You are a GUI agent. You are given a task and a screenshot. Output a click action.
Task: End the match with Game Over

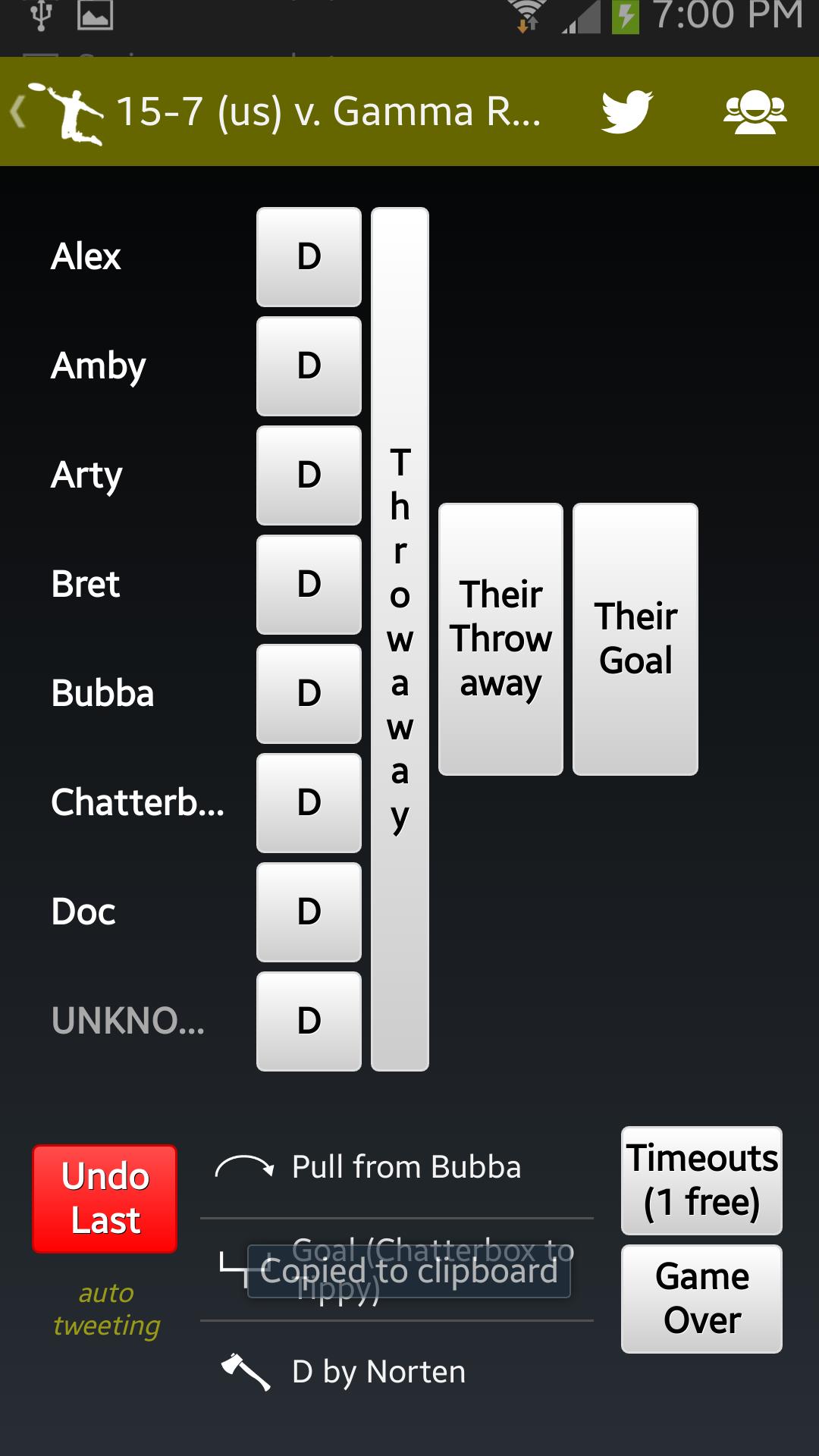(x=701, y=1298)
